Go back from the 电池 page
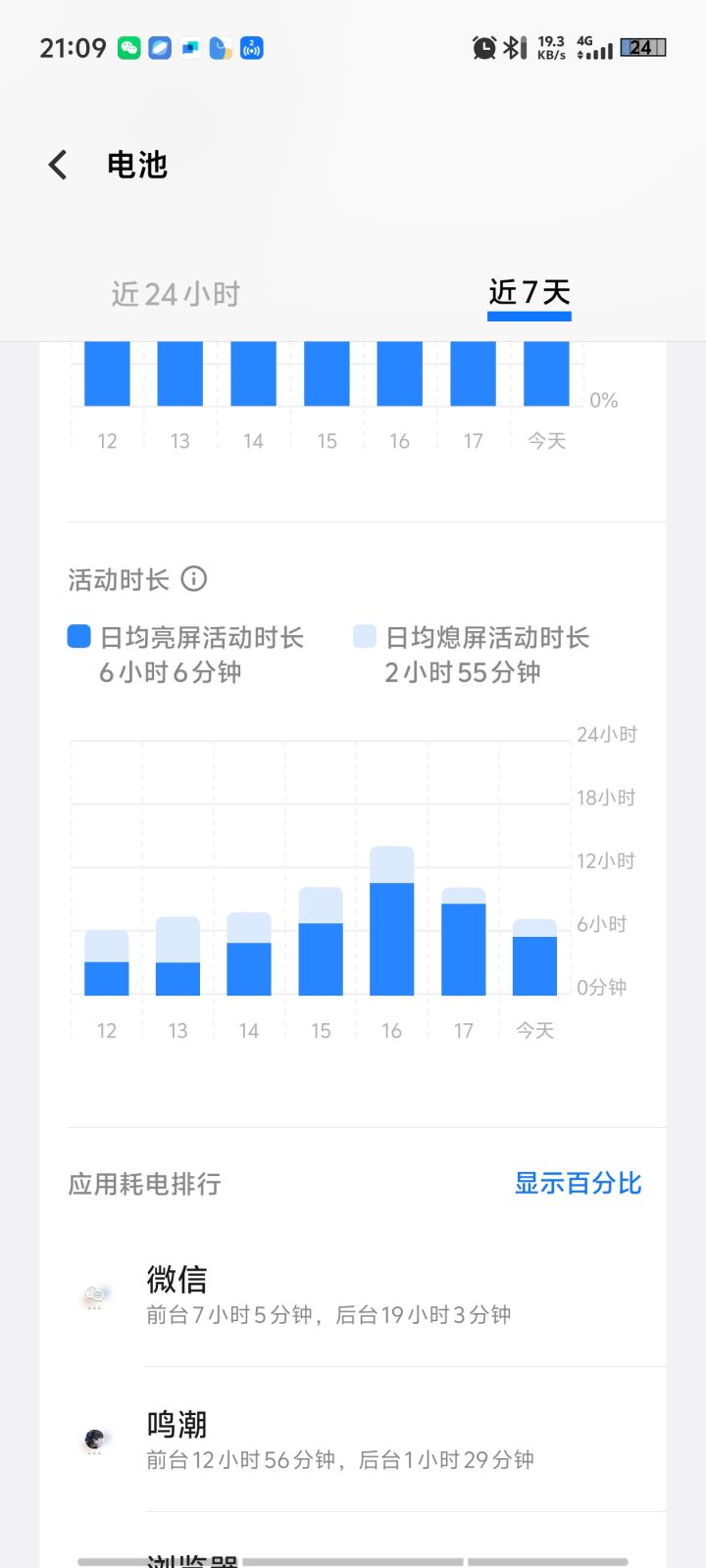Image resolution: width=706 pixels, height=1568 pixels. [x=59, y=165]
